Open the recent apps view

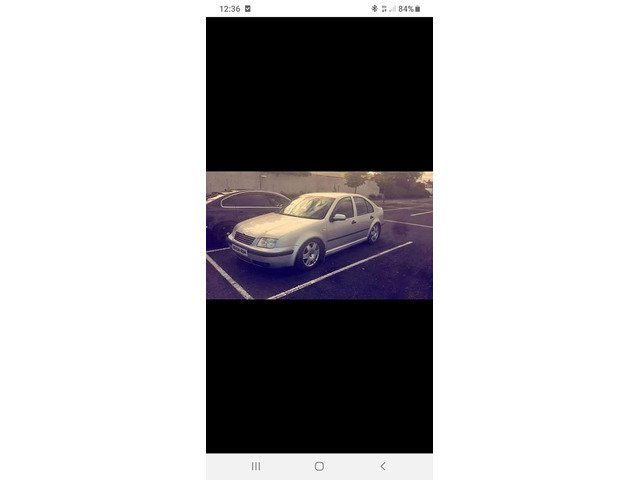click(x=256, y=466)
